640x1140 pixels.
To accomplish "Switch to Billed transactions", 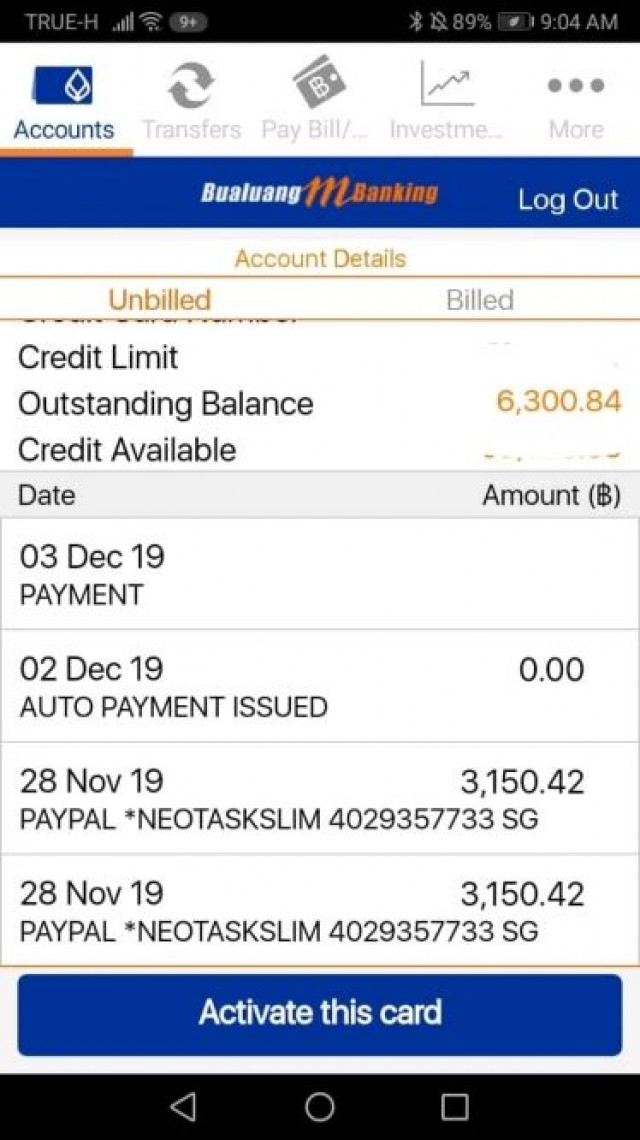I will [479, 300].
